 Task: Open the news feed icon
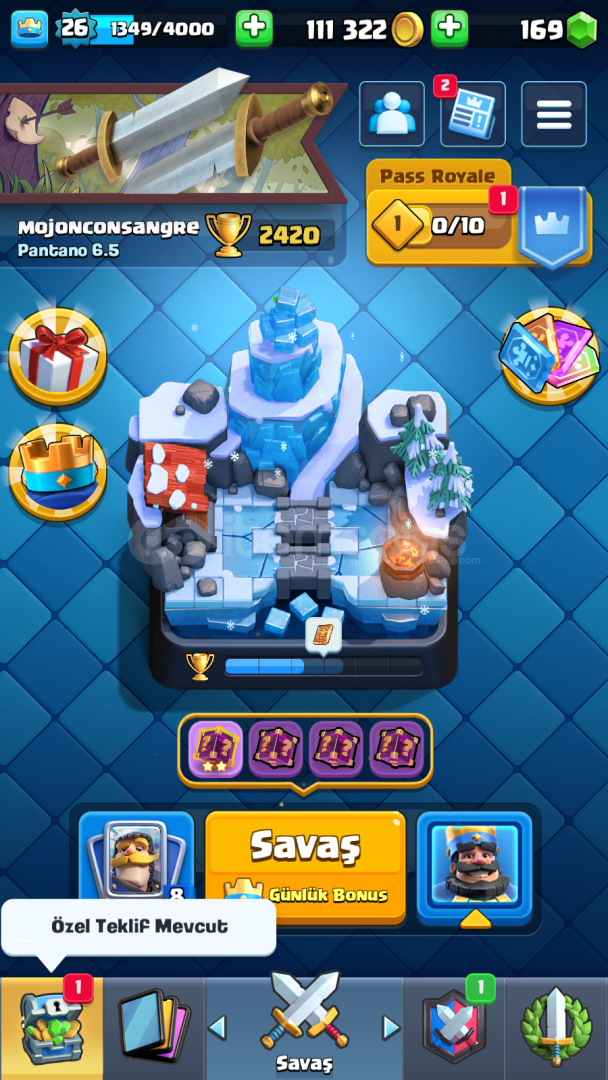[472, 114]
